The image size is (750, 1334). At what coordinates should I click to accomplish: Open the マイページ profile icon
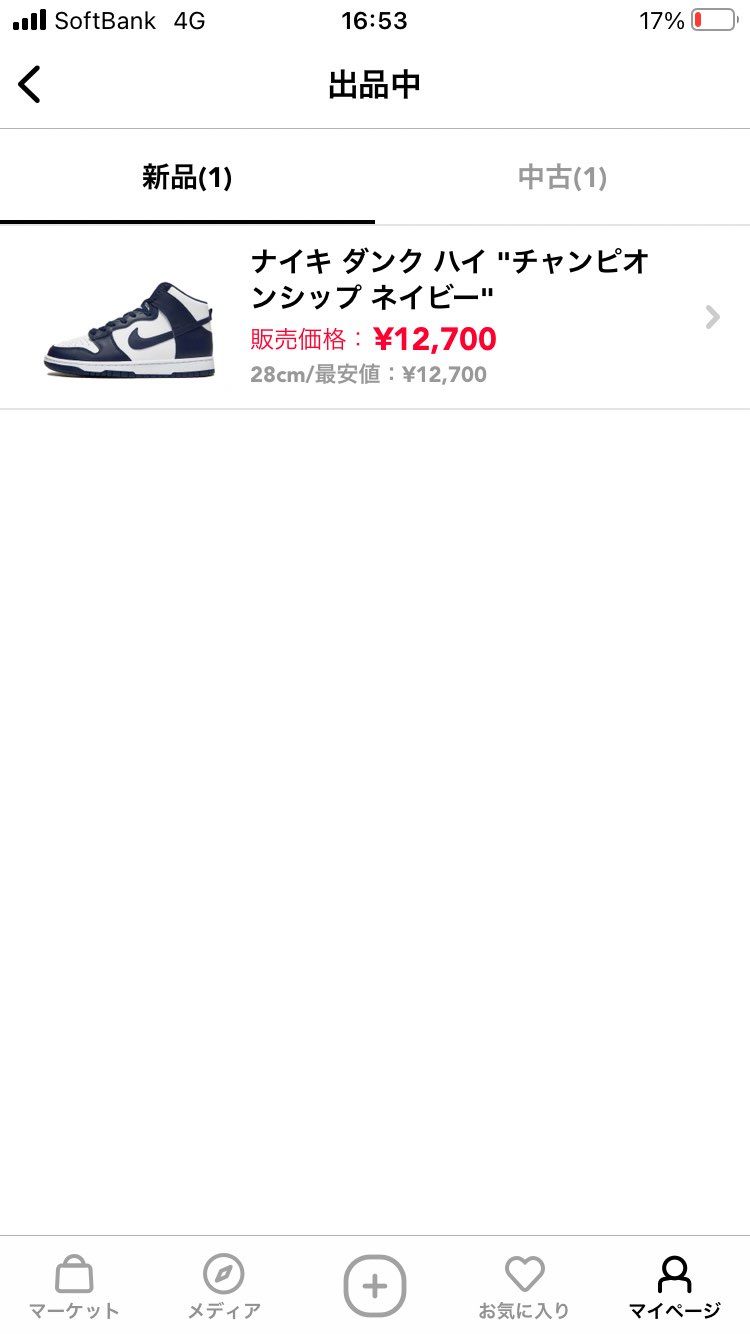point(673,1285)
